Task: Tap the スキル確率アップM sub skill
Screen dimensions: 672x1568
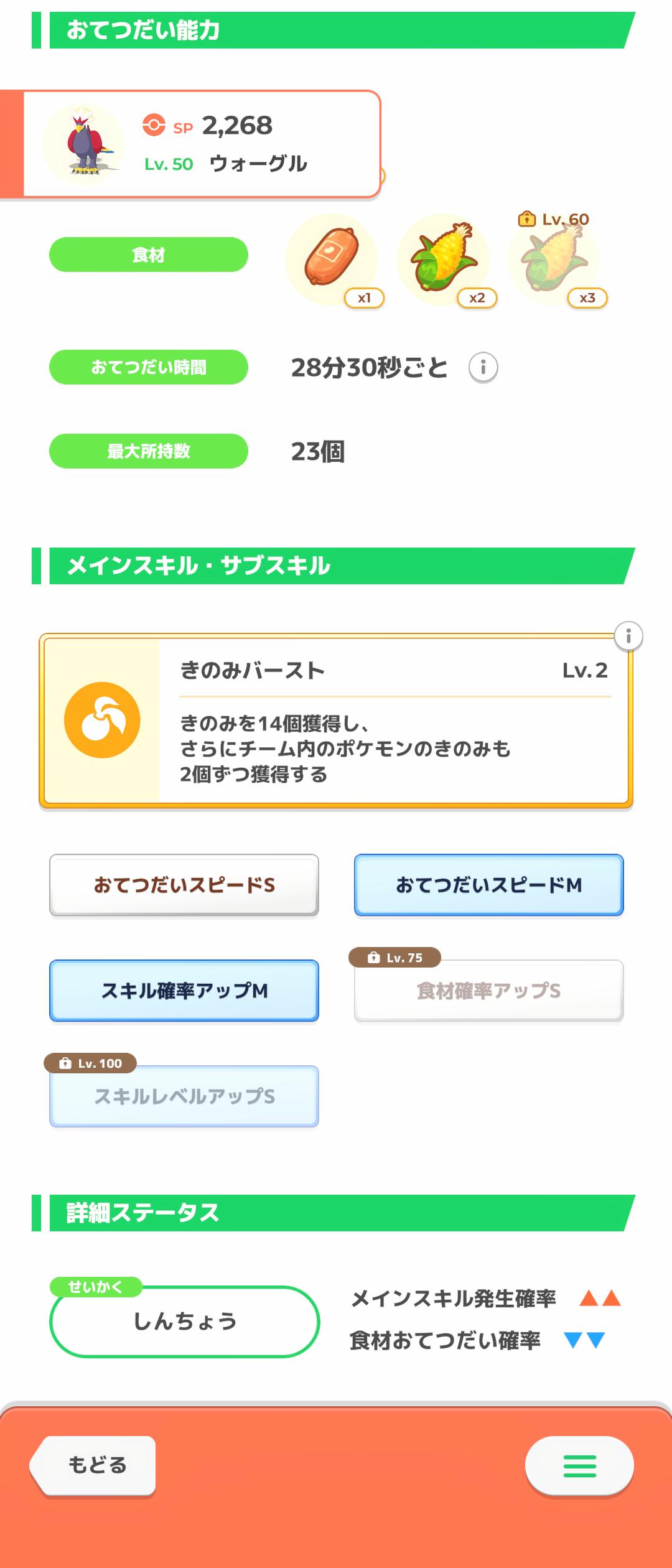Action: tap(184, 991)
